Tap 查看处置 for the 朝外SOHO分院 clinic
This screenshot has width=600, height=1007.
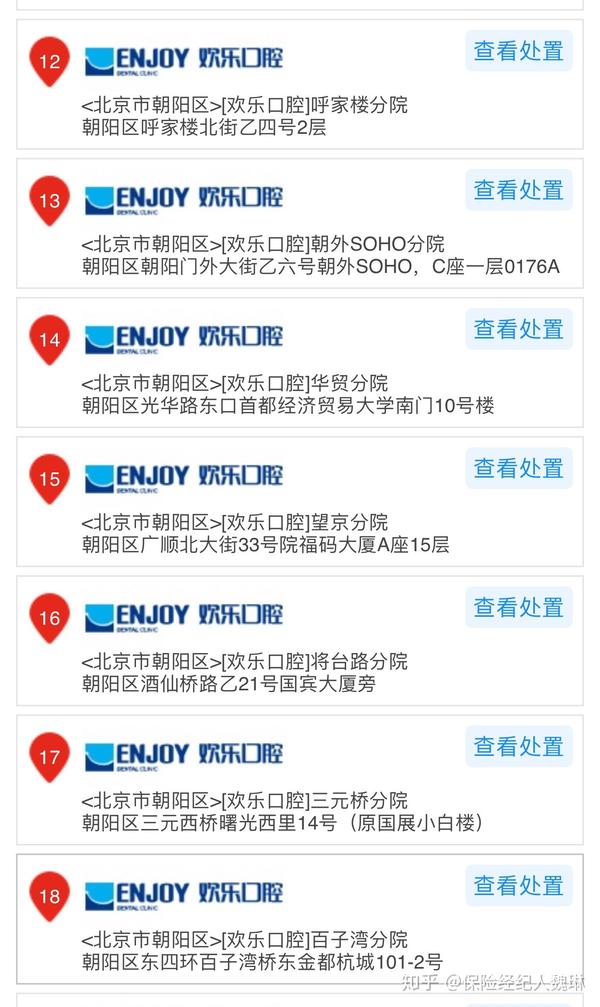click(x=518, y=190)
